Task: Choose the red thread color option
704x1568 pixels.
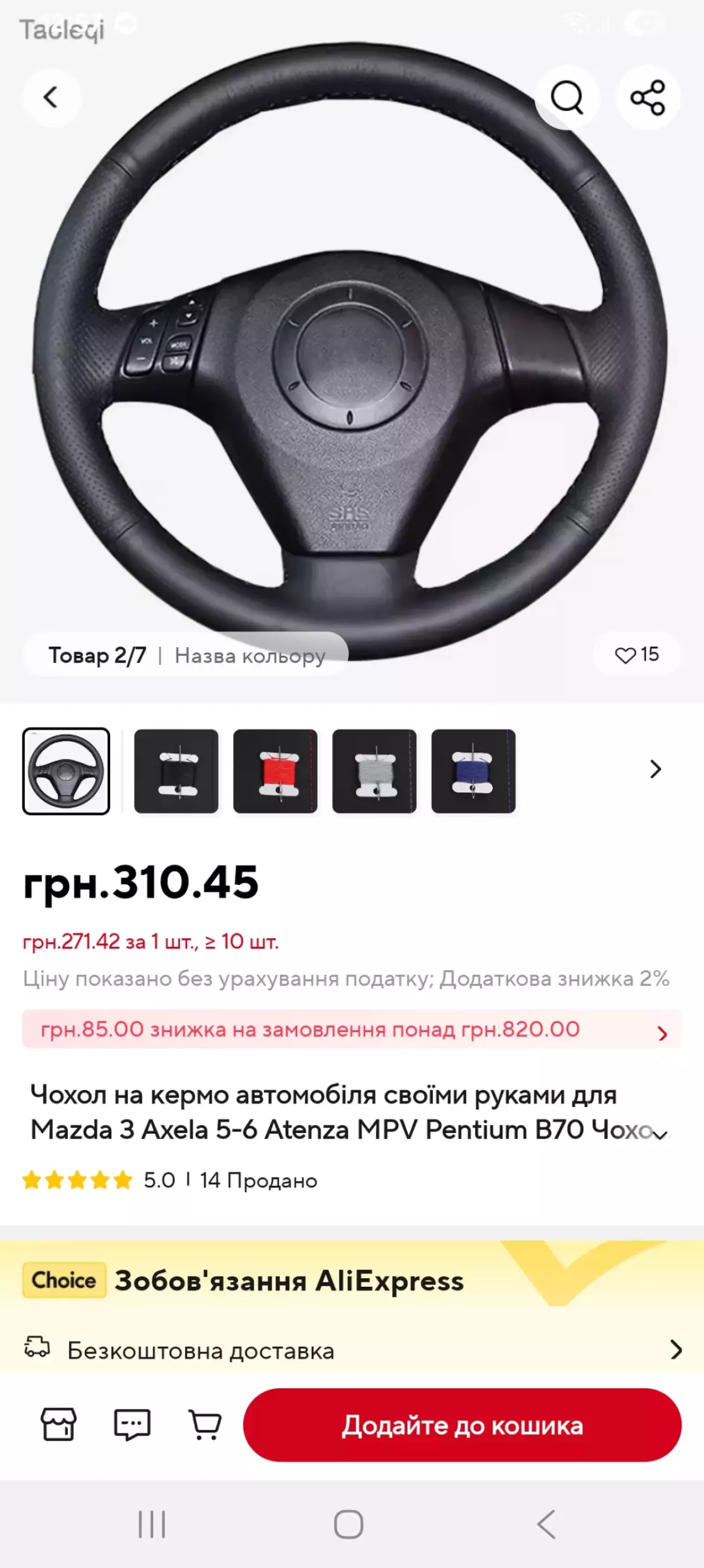Action: pos(275,771)
